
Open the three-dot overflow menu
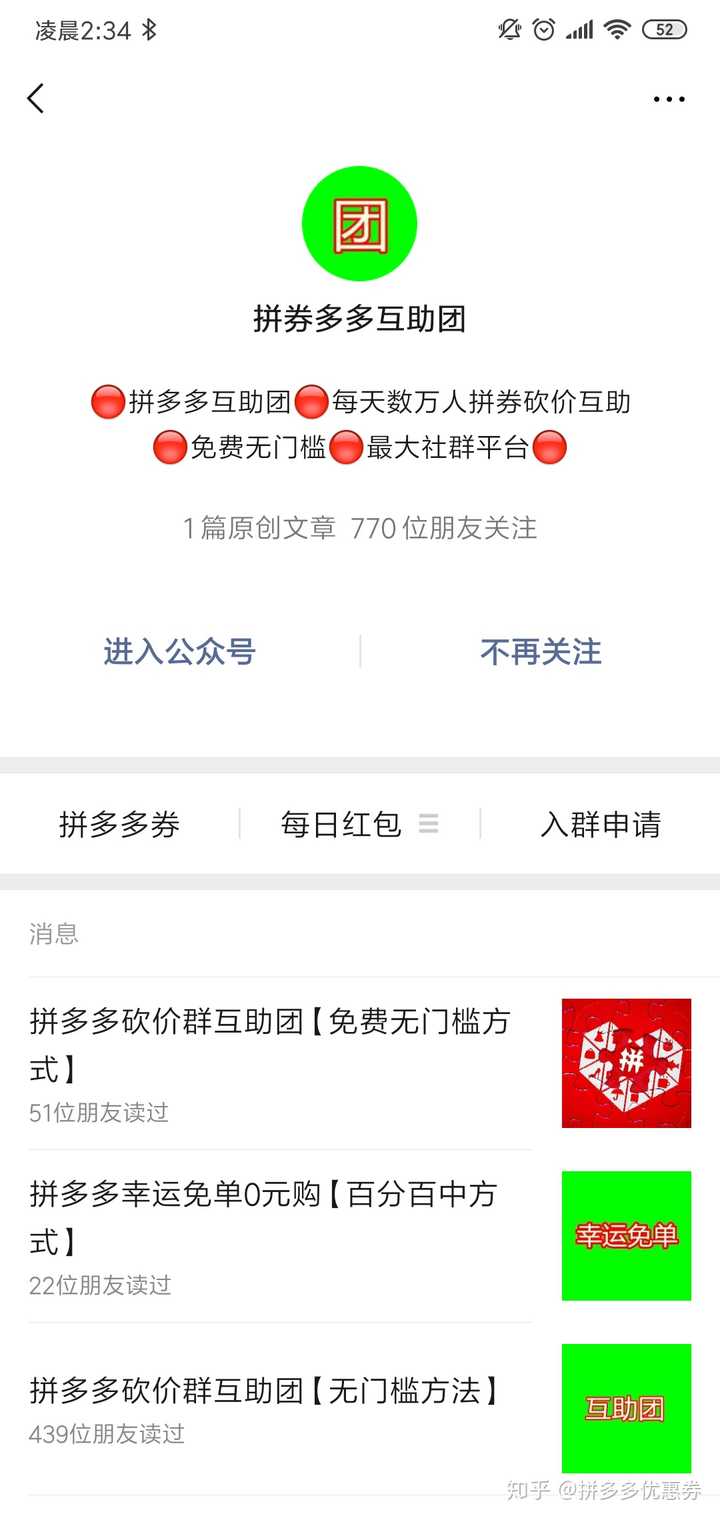click(x=668, y=99)
